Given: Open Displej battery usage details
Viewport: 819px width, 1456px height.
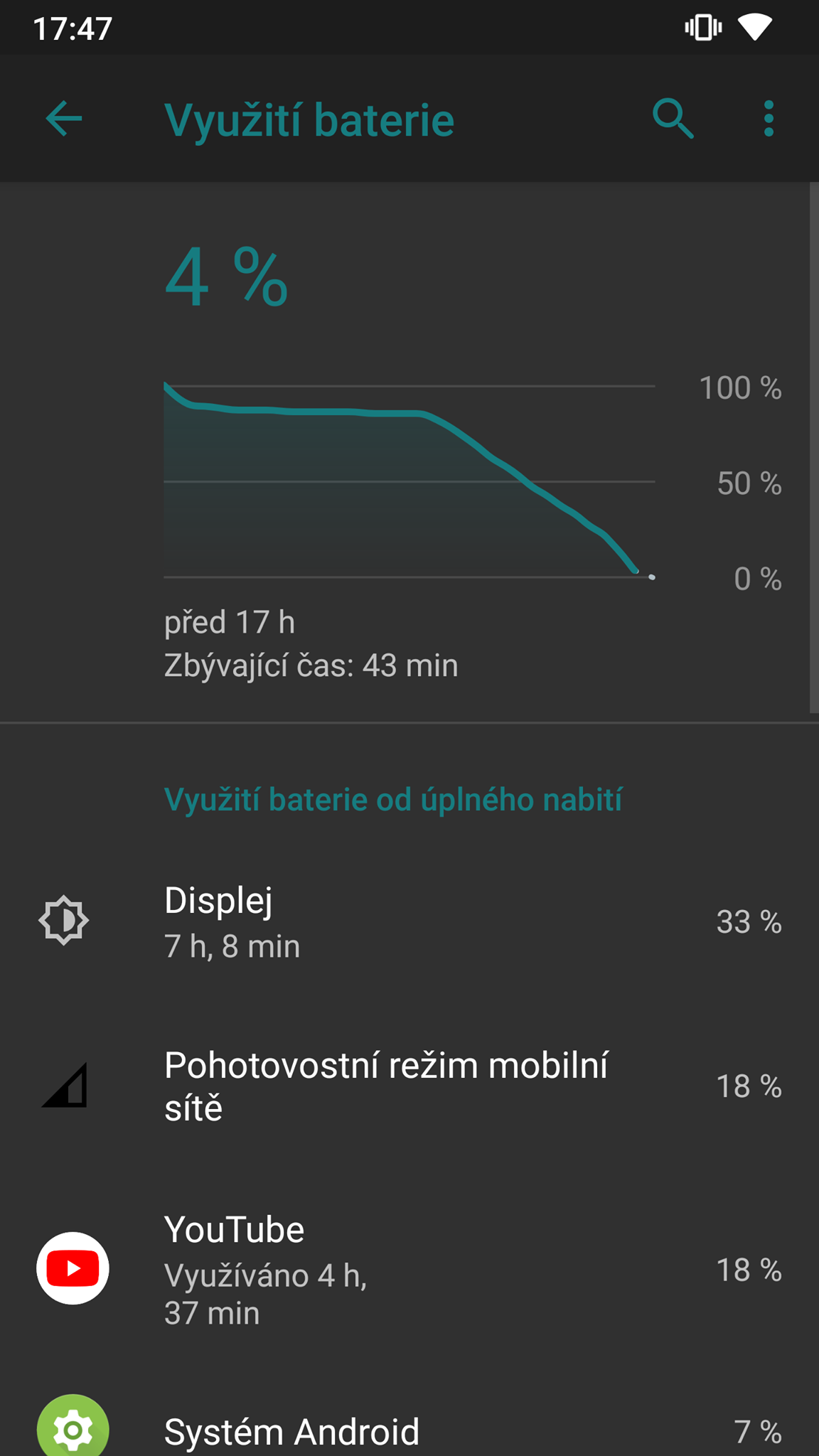Looking at the screenshot, I should tap(409, 922).
